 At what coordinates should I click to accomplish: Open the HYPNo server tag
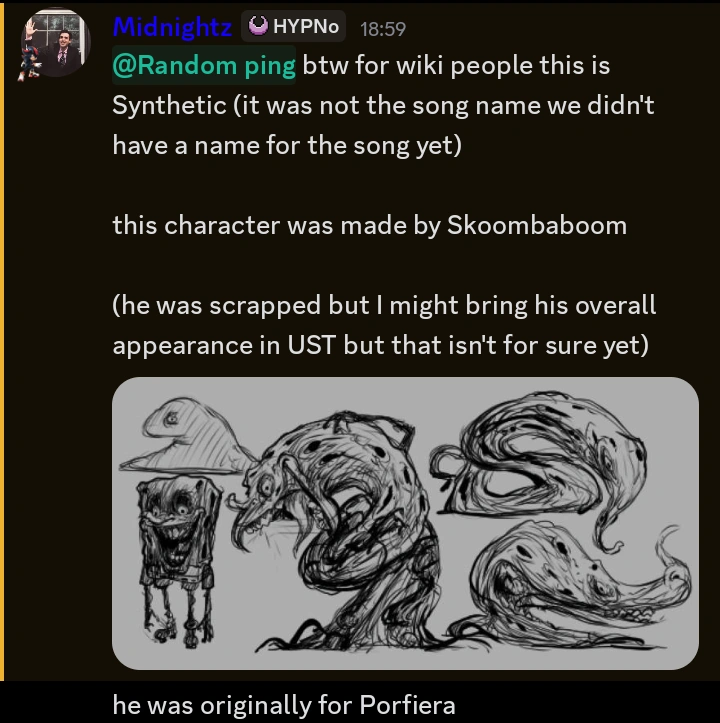293,27
